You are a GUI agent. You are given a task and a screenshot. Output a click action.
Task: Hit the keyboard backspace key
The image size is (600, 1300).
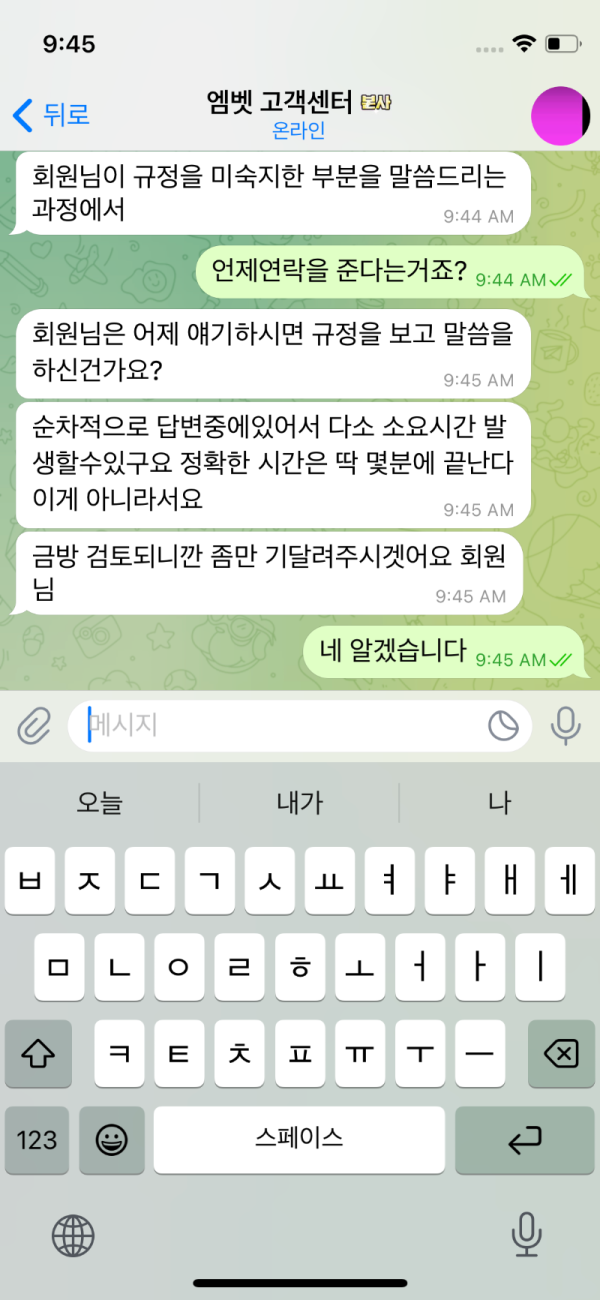561,1053
